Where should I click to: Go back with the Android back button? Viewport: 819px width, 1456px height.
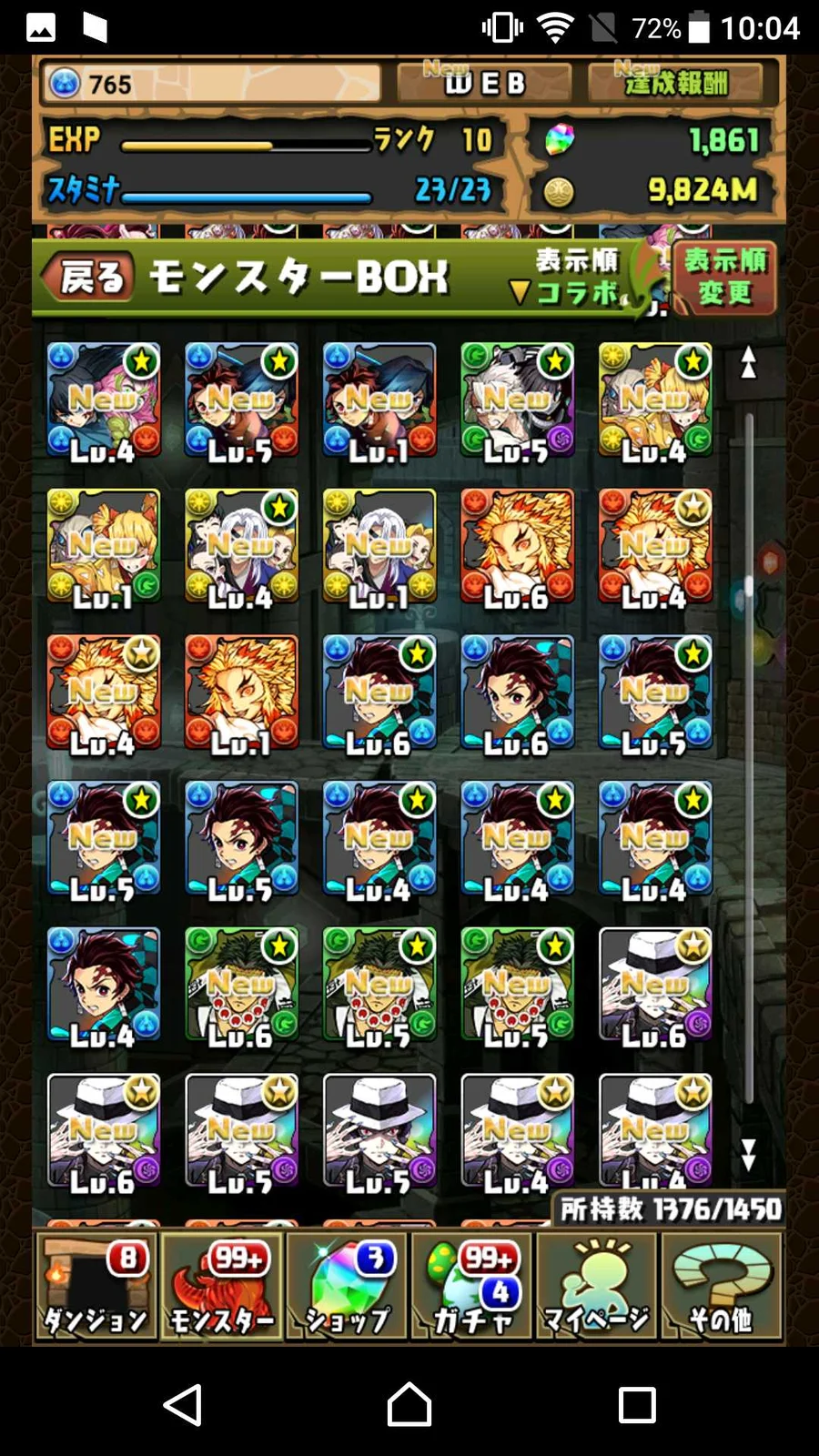[182, 1404]
